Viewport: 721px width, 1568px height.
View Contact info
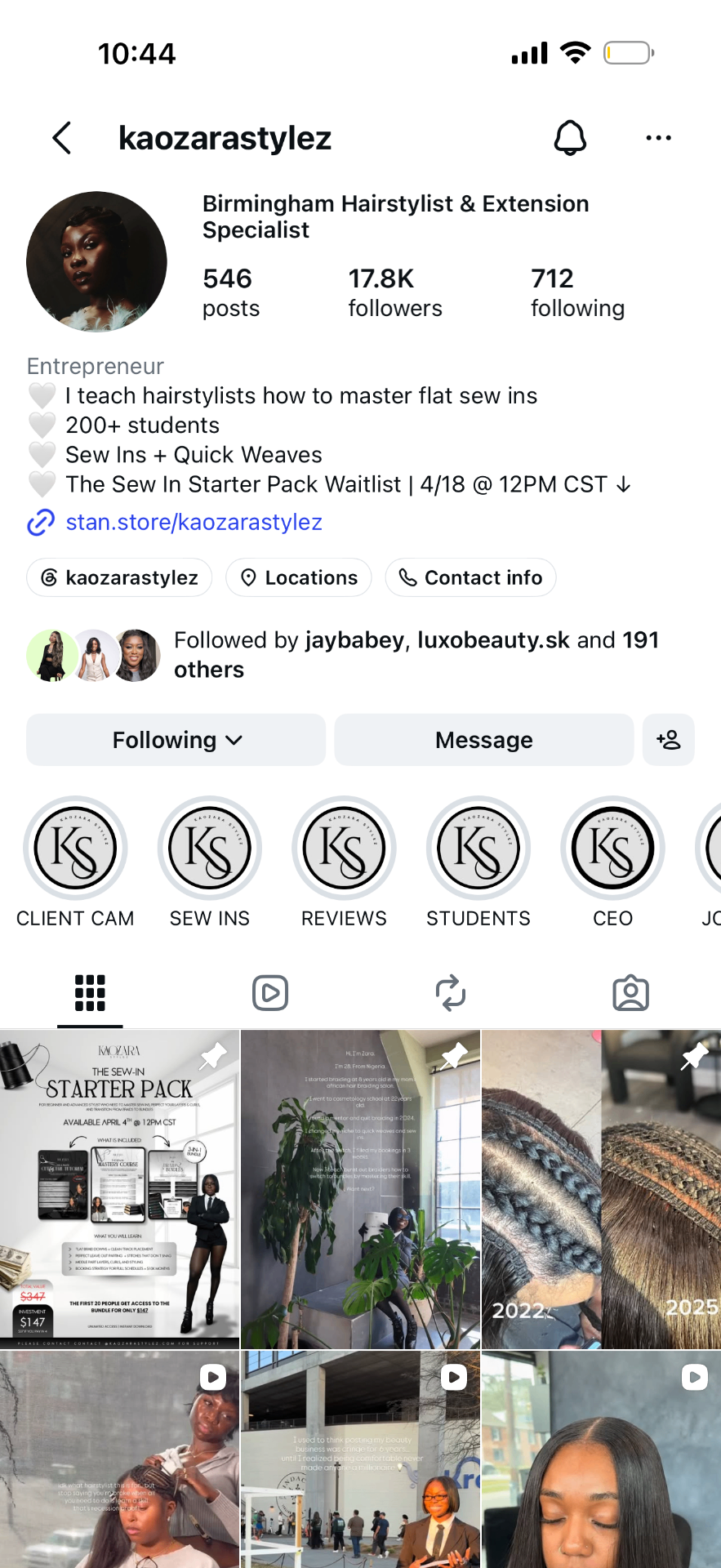click(470, 577)
